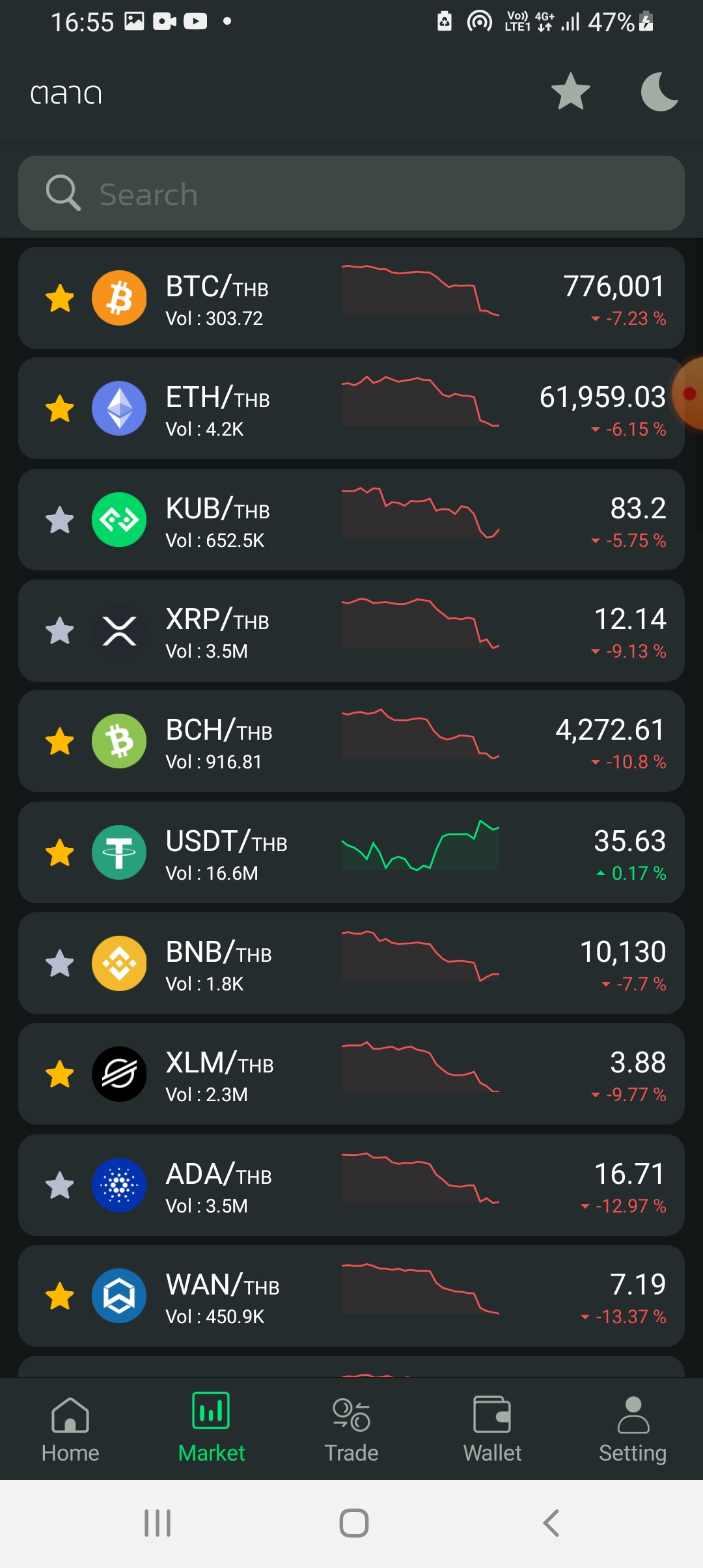Toggle dark mode with the moon icon

pos(659,92)
